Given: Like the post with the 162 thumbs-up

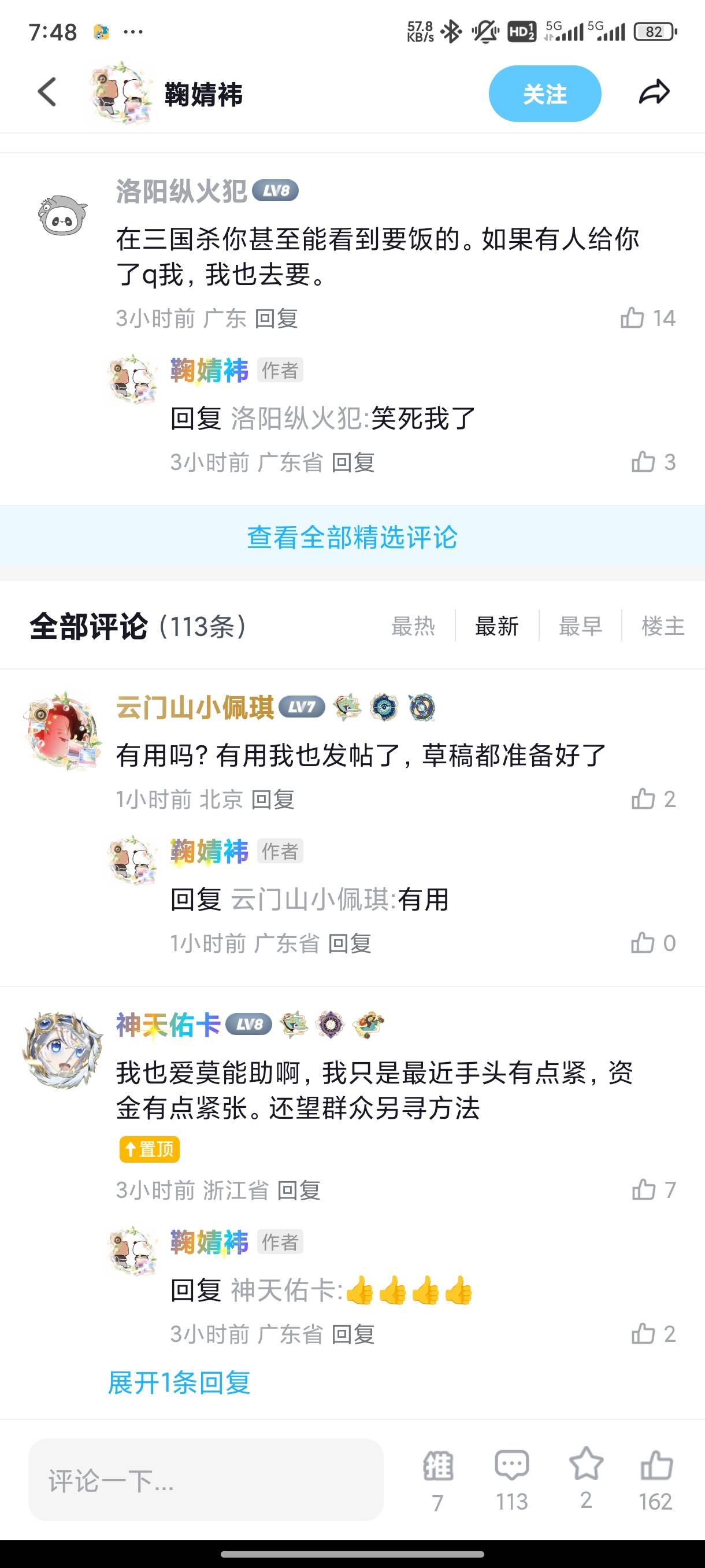Looking at the screenshot, I should [656, 1480].
